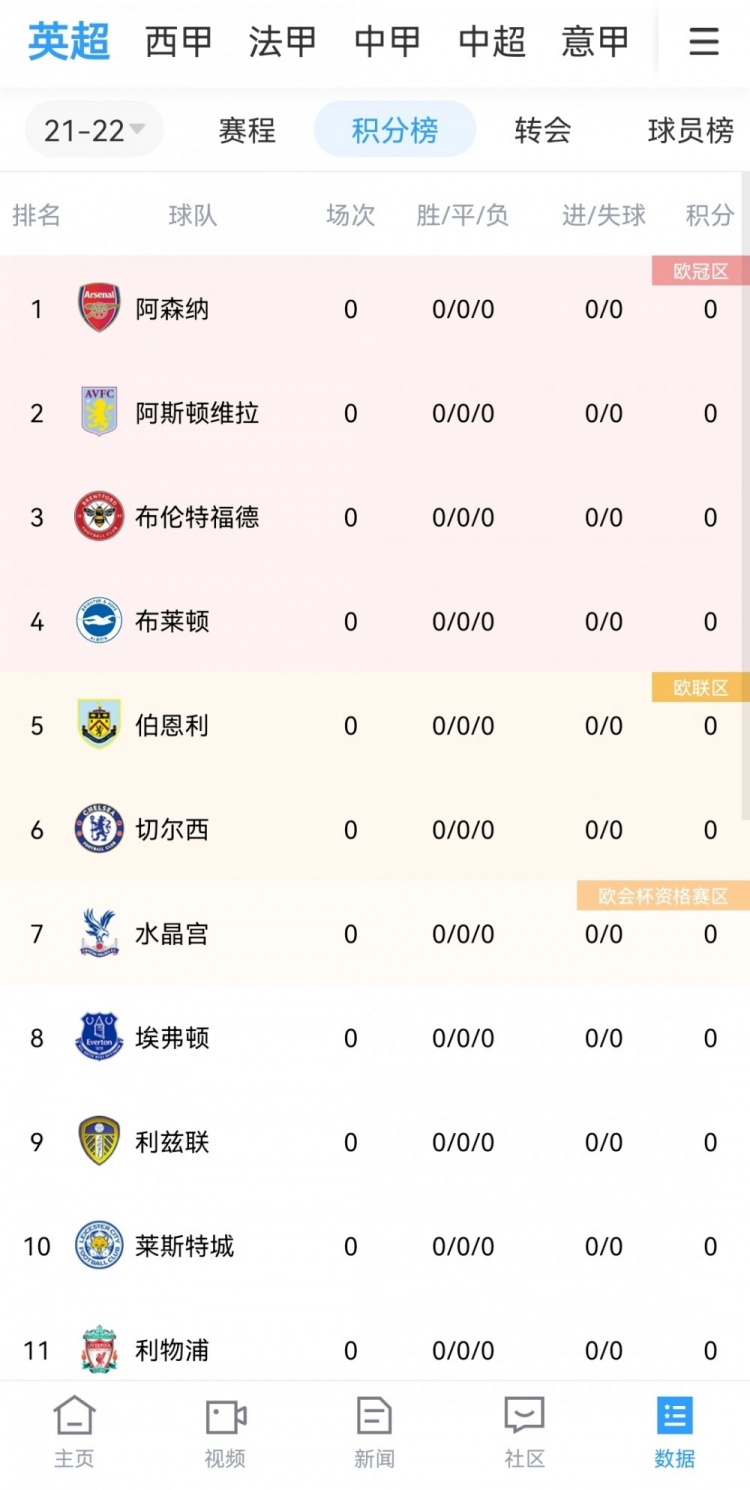
Task: Open the team name 布莱顿
Action: tap(171, 621)
